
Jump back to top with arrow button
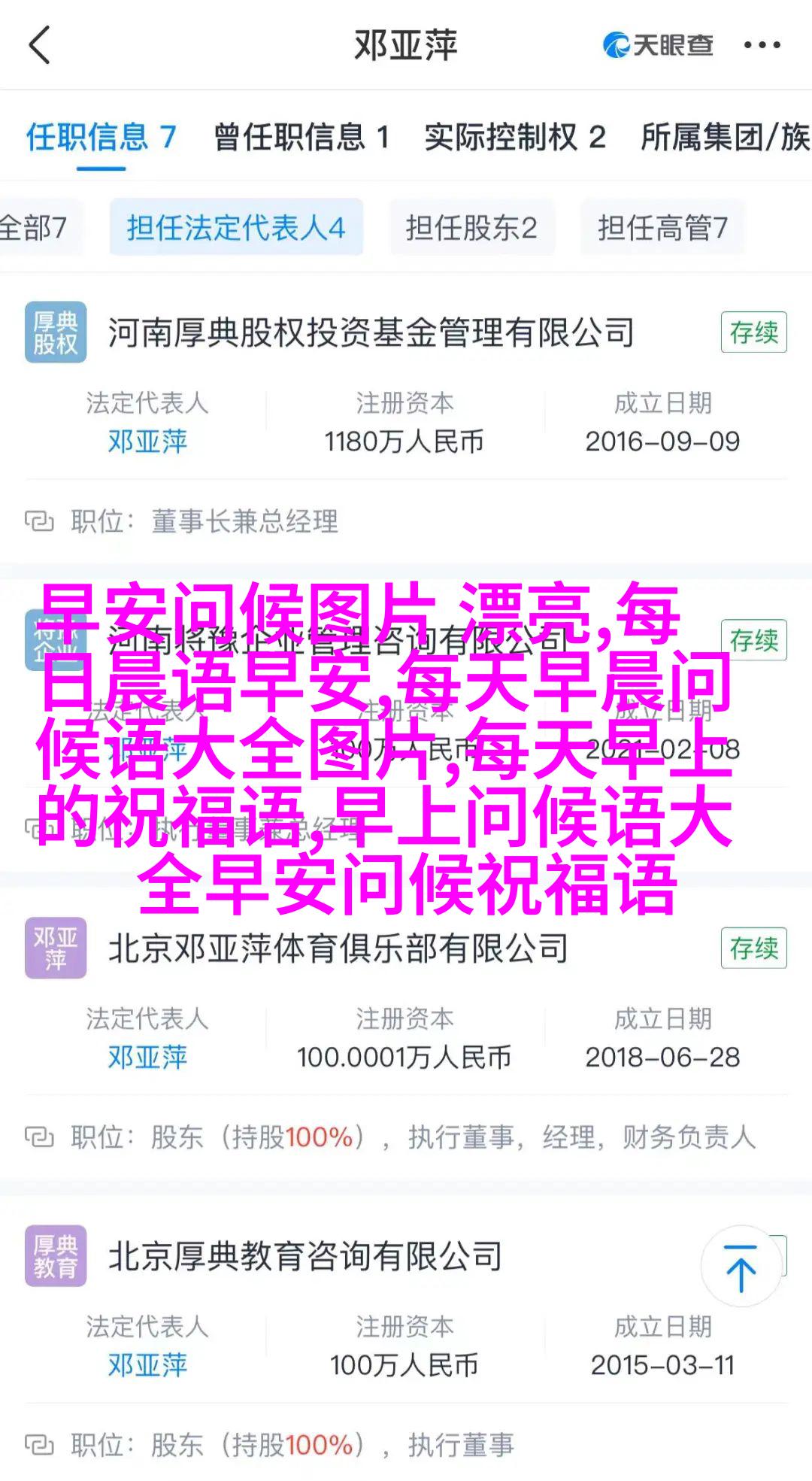[x=741, y=1267]
